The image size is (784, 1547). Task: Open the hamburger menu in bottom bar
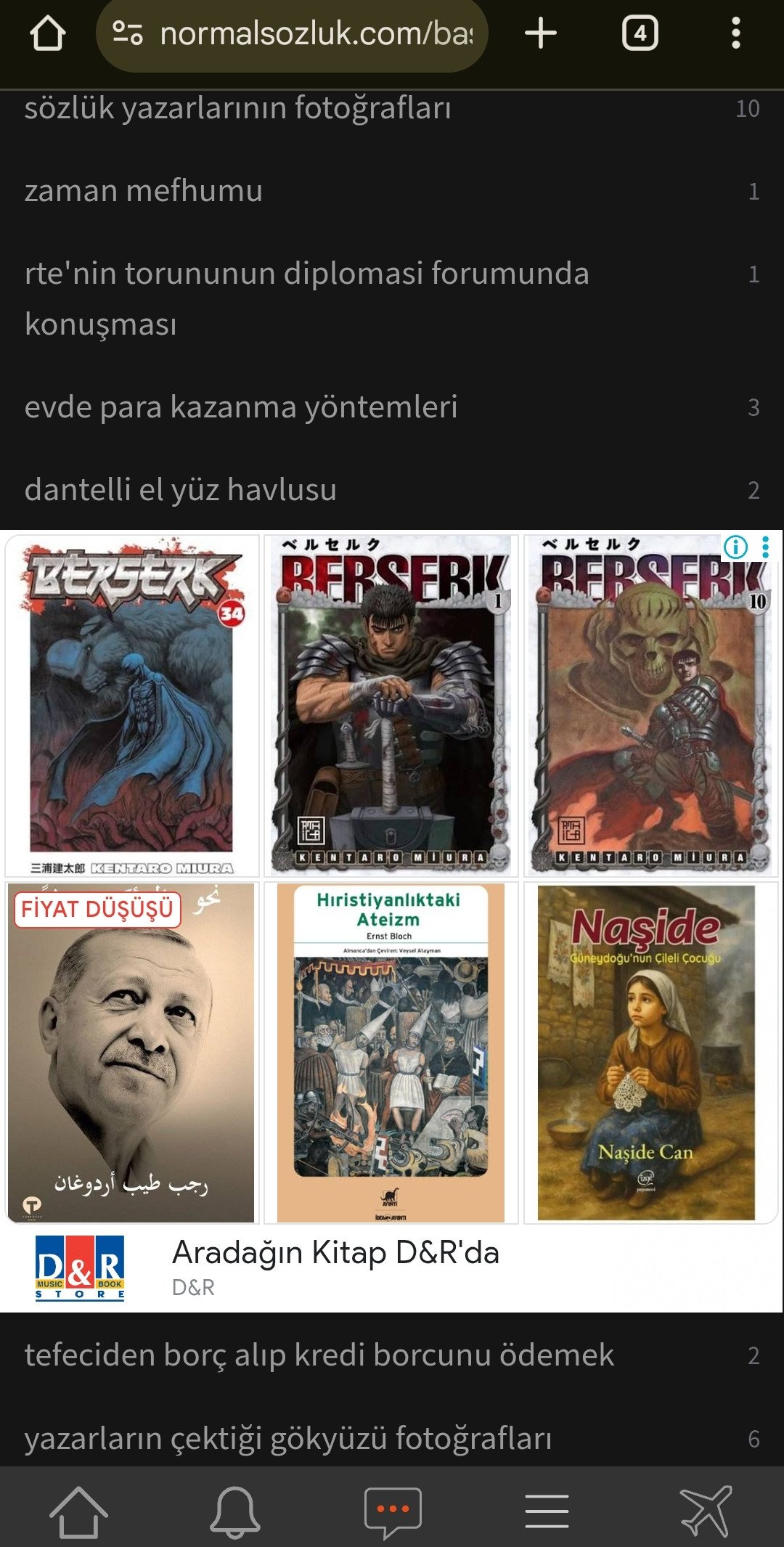point(547,1511)
